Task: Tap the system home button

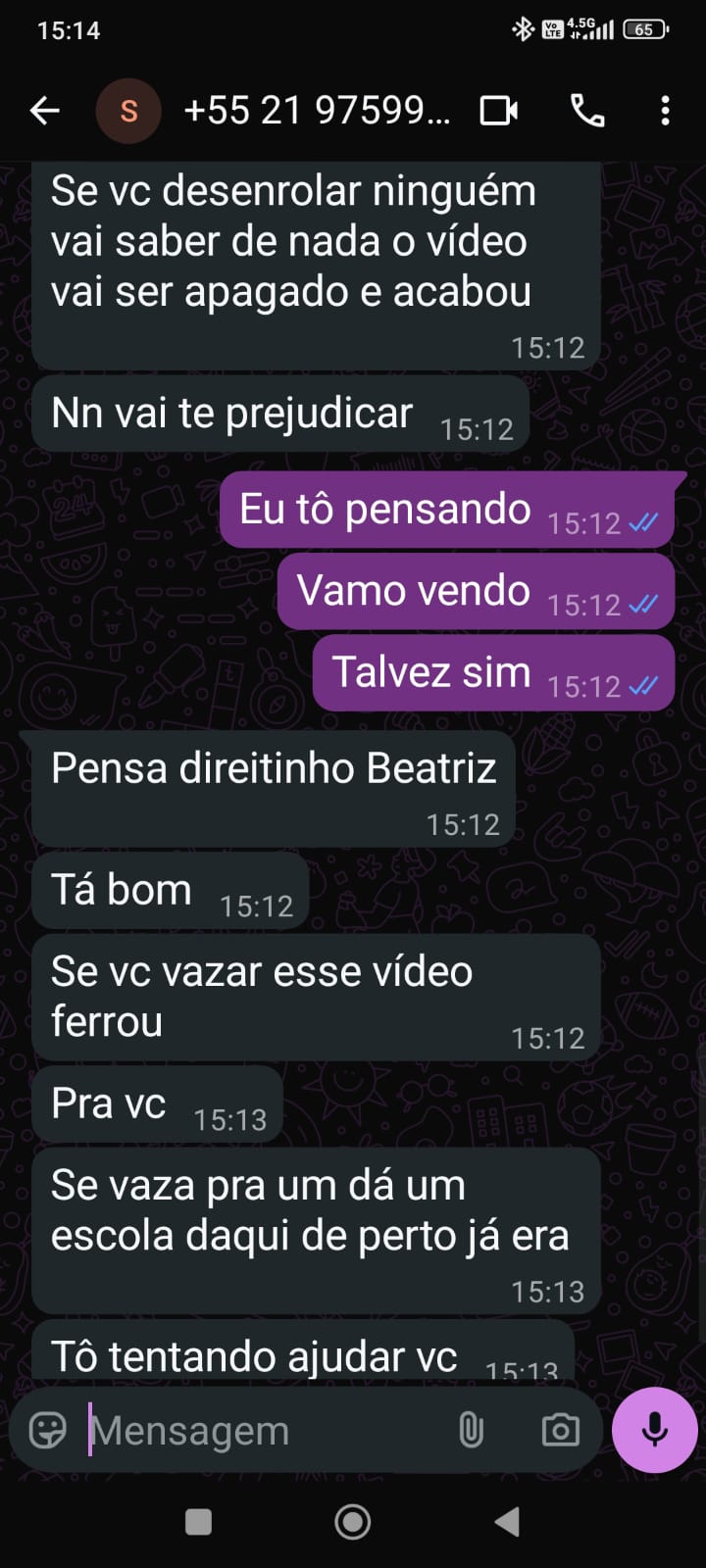Action: coord(353,1522)
